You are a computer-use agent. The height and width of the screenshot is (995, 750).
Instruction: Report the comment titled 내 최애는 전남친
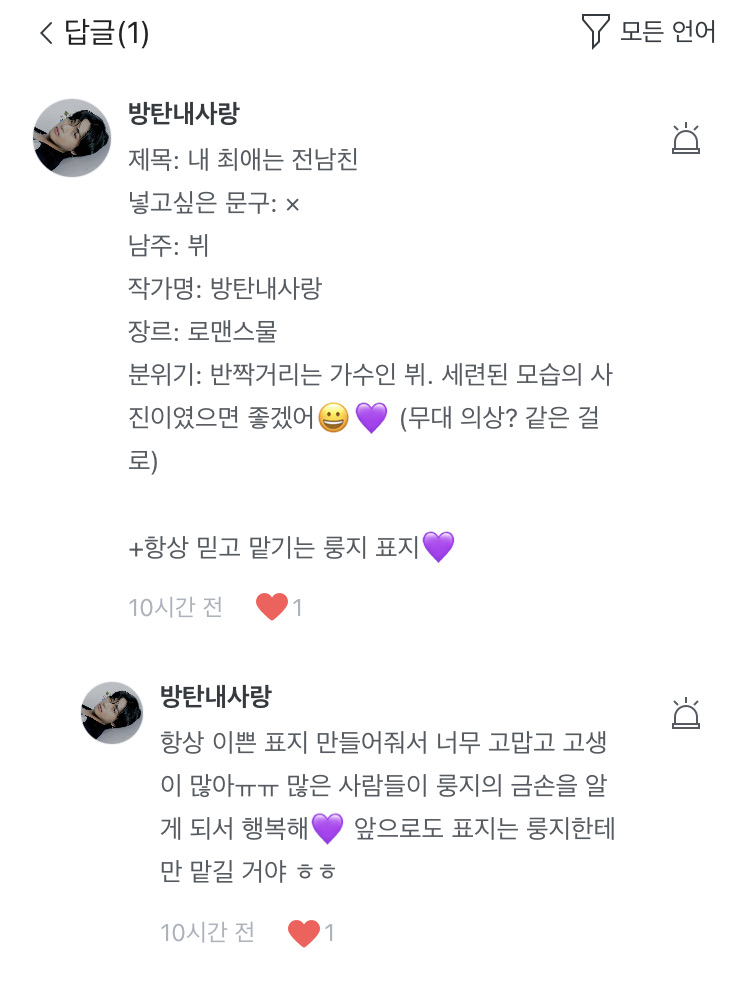(x=686, y=139)
